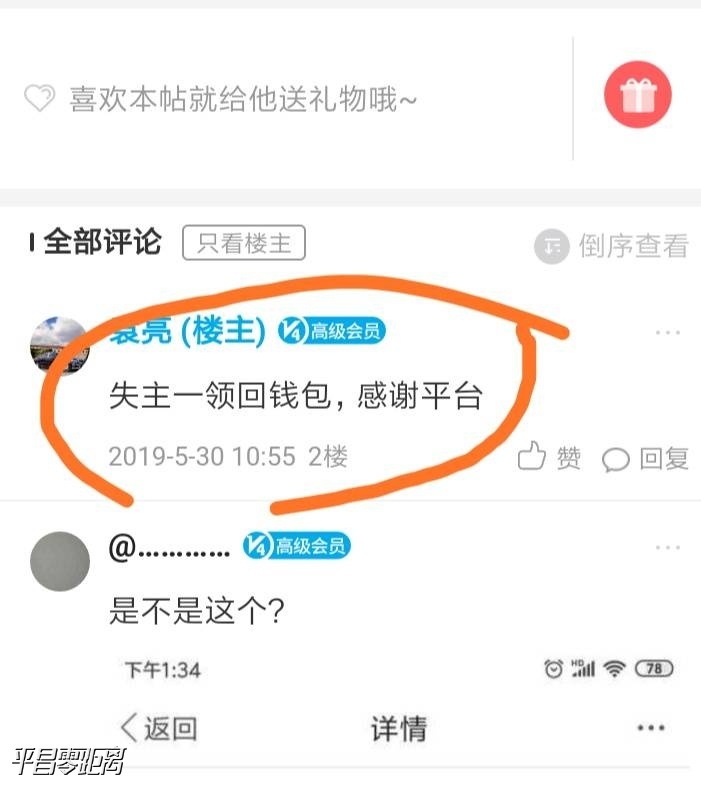Like the 失主一领回钱包 comment
Image resolution: width=701 pixels, height=785 pixels.
[549, 458]
